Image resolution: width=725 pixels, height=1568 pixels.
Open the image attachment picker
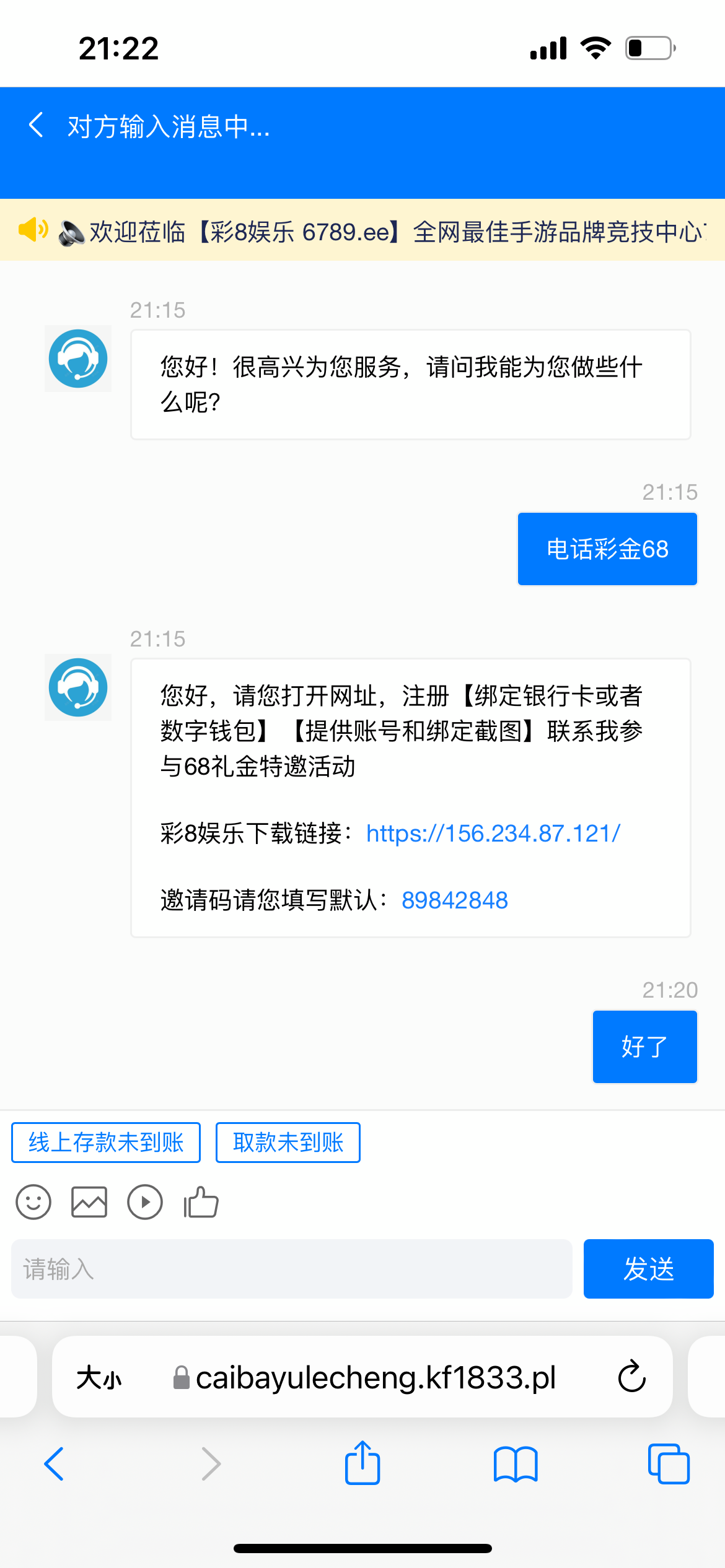(89, 1201)
